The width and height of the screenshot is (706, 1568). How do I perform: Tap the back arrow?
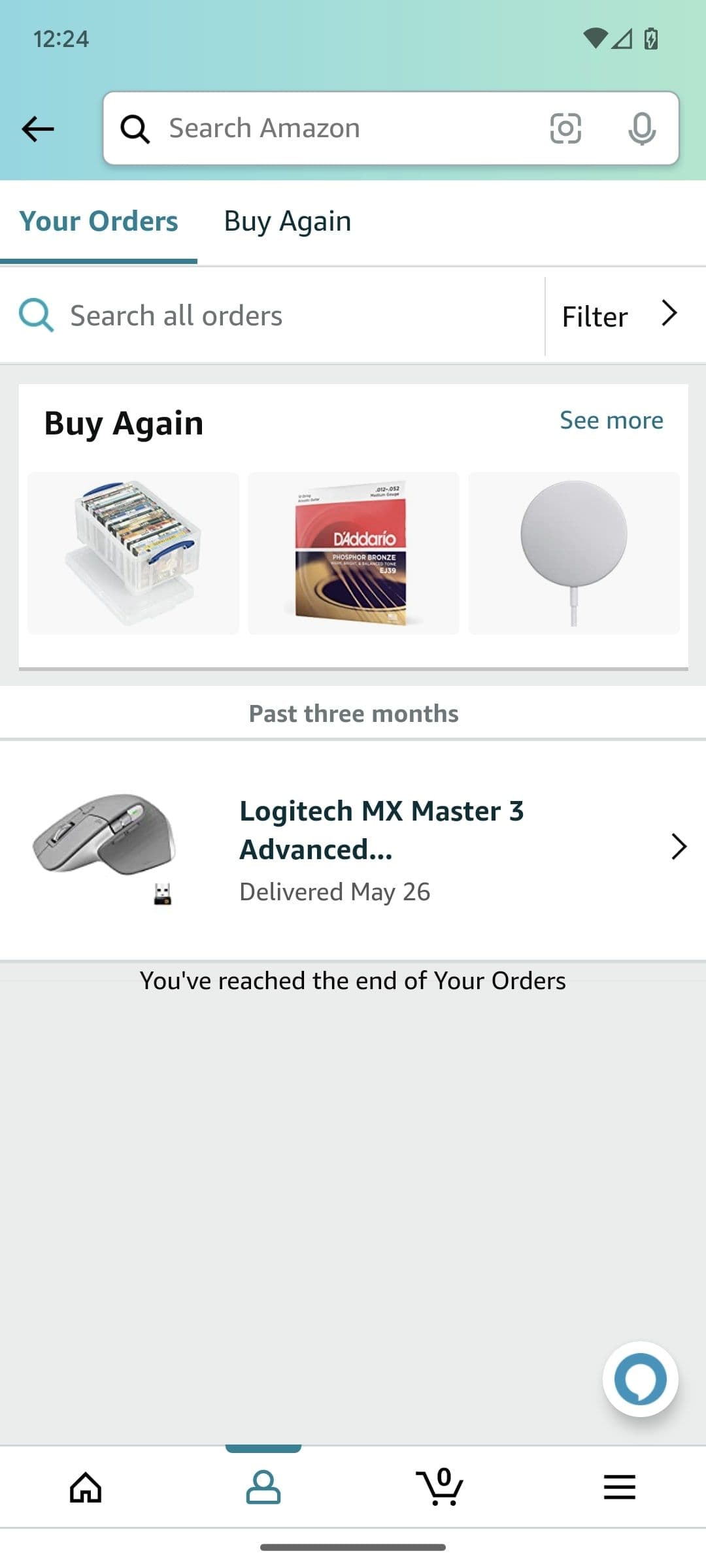(x=37, y=128)
